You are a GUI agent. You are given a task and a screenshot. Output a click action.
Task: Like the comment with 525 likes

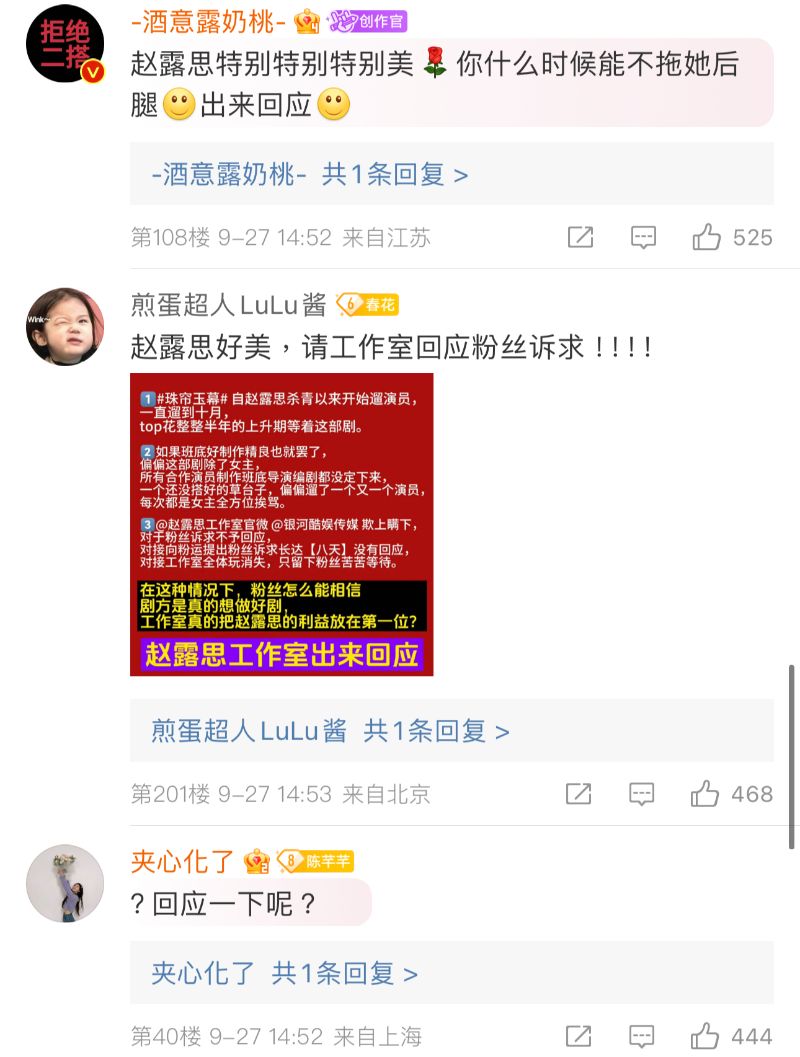(707, 237)
